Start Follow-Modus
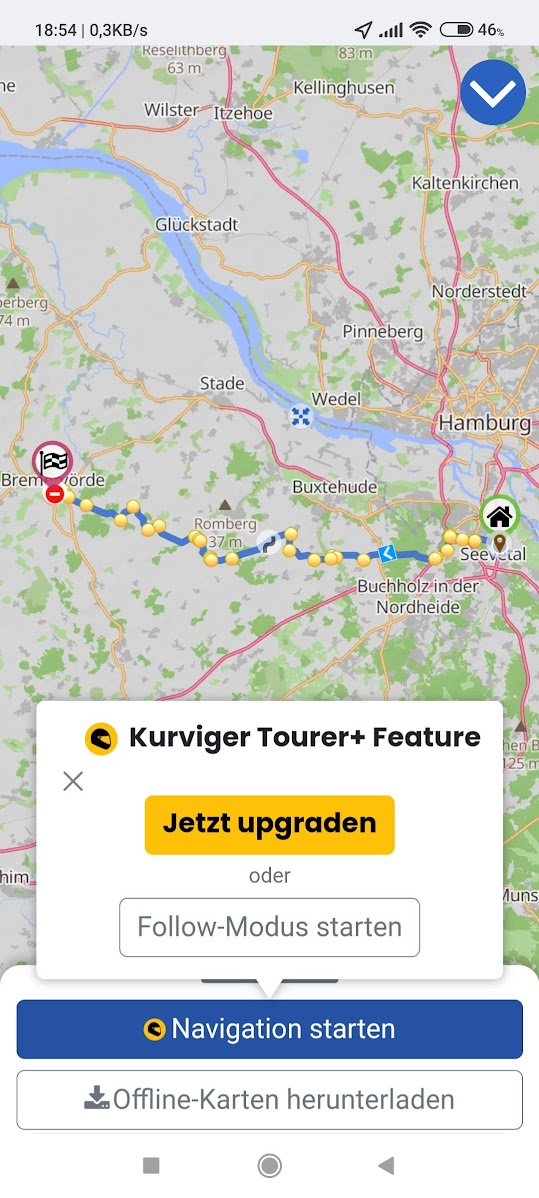 269,927
